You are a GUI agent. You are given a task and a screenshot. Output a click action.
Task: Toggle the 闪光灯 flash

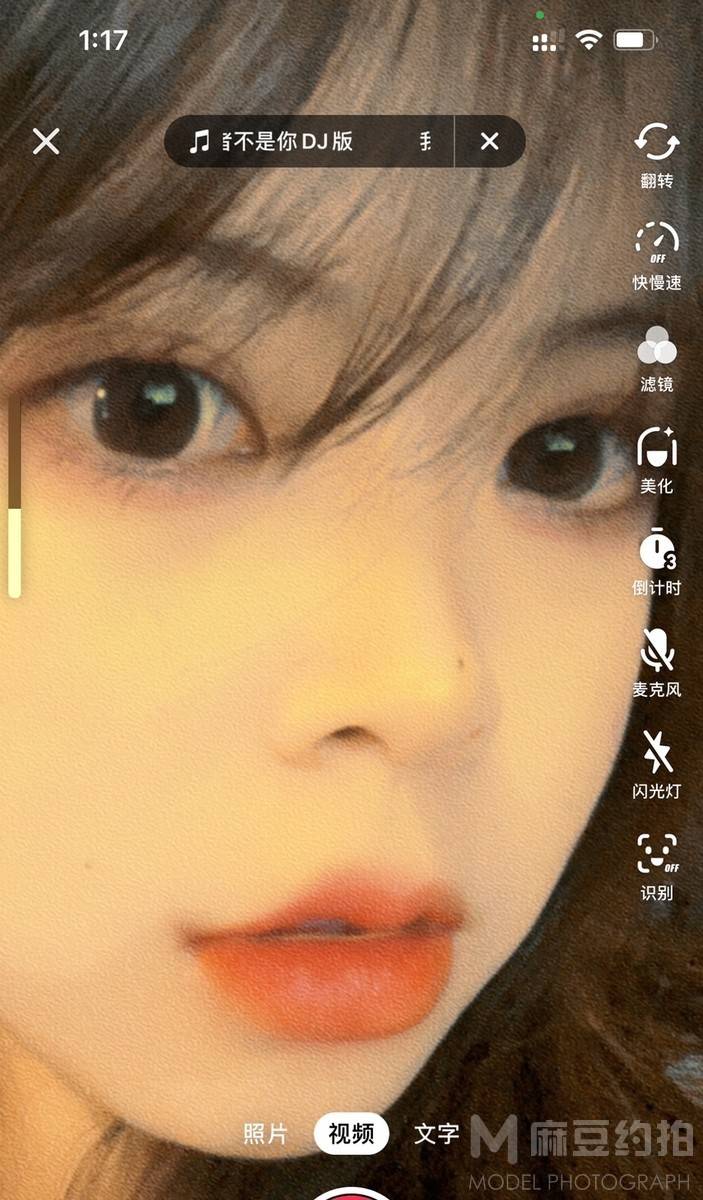point(657,763)
